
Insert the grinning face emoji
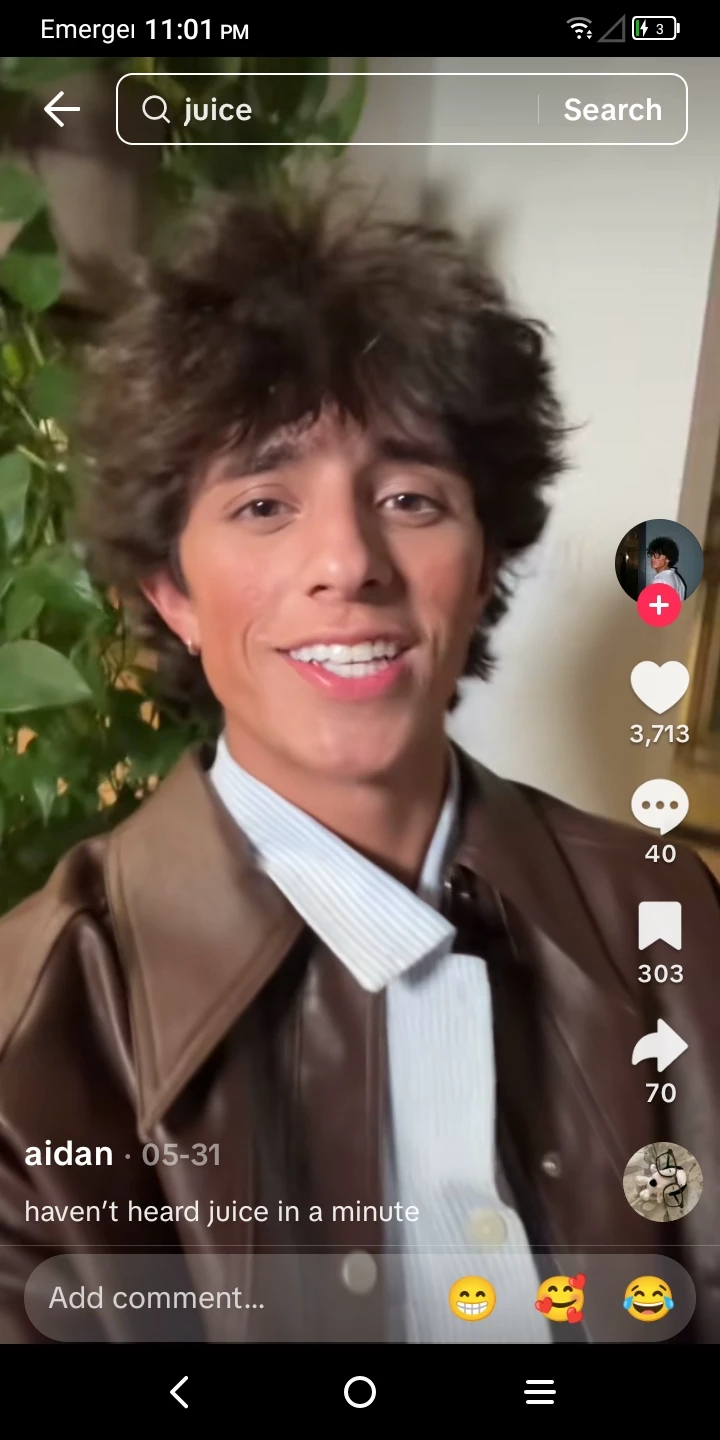(472, 1299)
